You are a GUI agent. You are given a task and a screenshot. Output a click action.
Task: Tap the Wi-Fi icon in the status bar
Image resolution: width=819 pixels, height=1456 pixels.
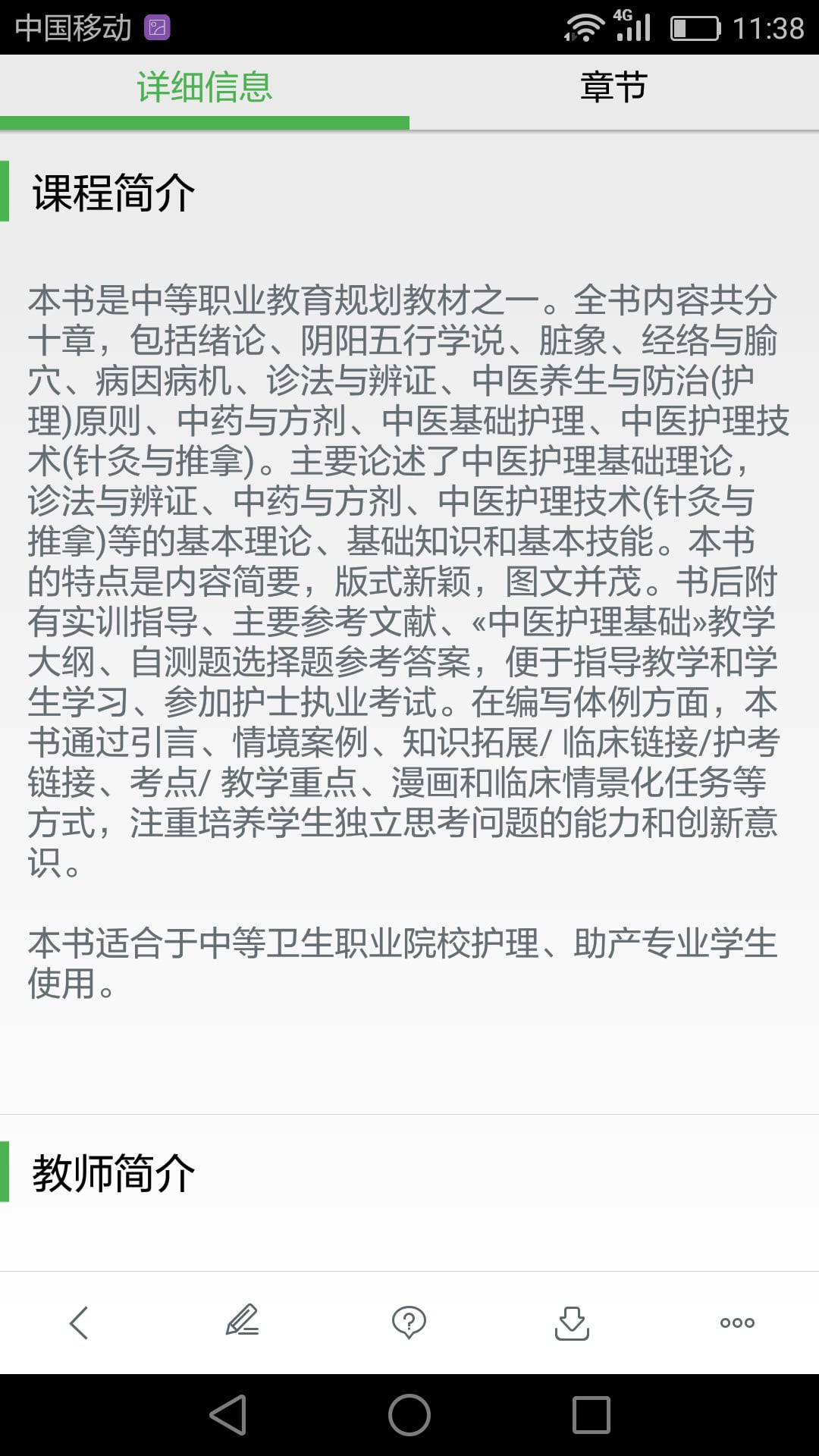pos(584,25)
